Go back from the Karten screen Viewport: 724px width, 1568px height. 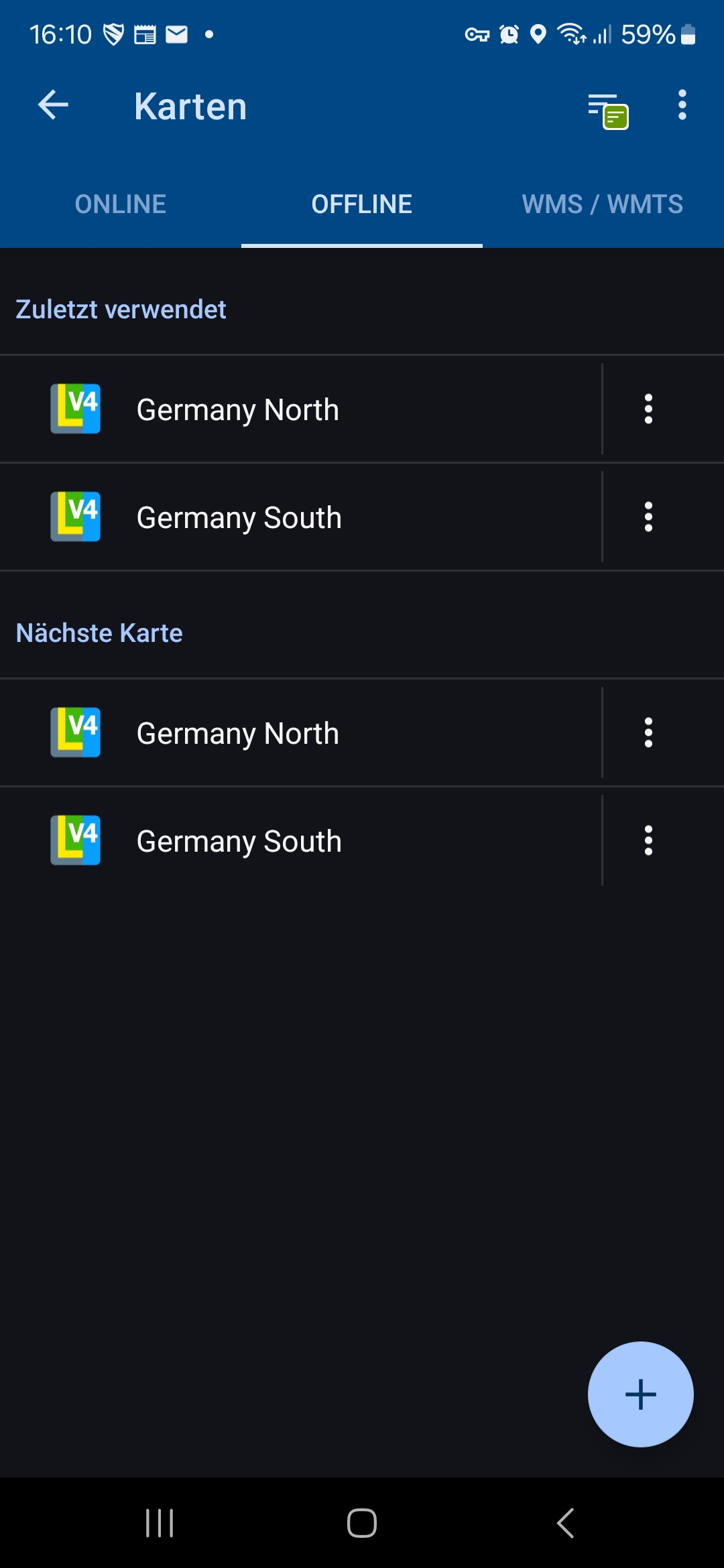click(x=54, y=105)
